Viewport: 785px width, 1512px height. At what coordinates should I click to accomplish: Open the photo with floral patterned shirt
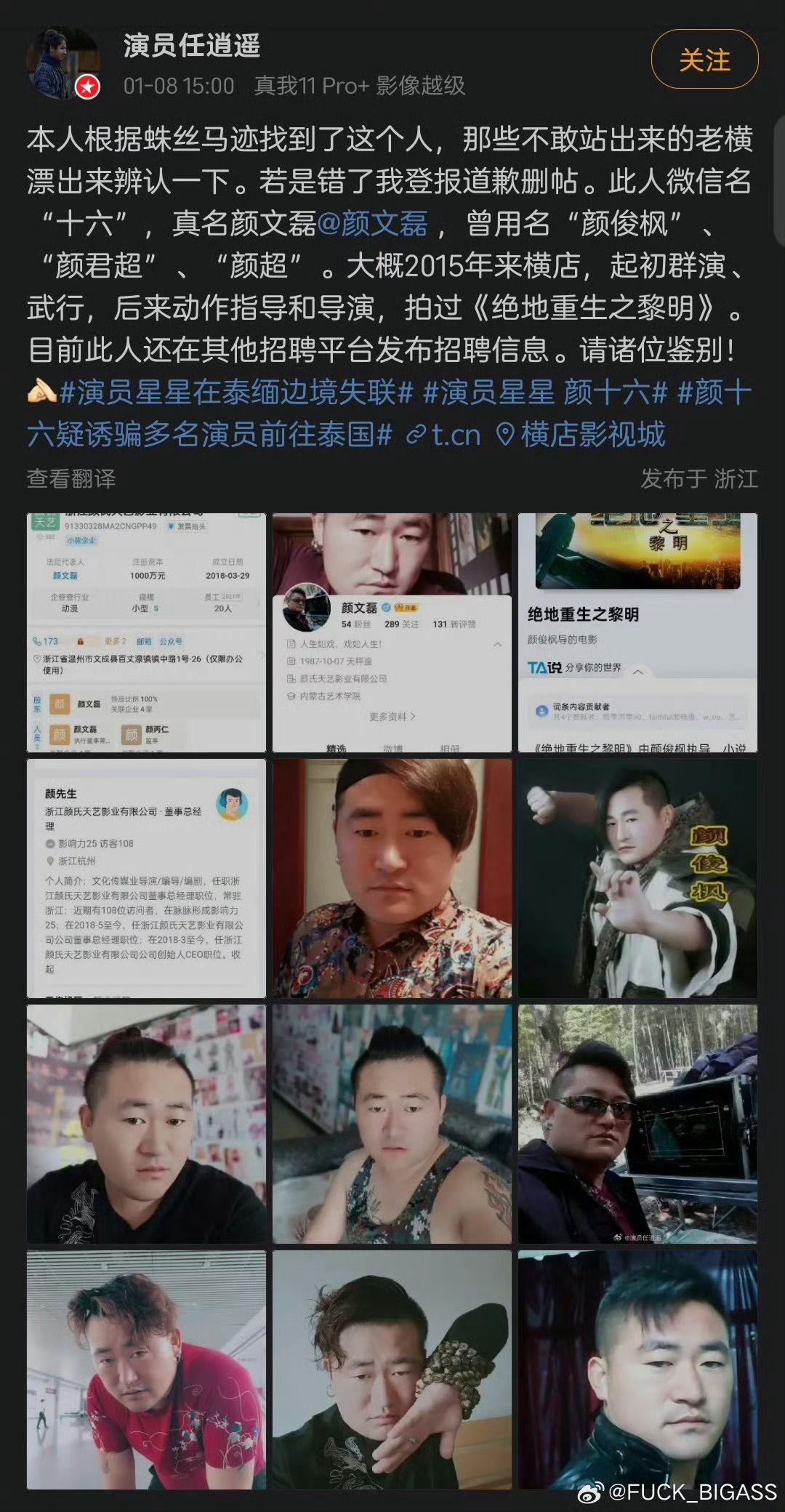click(392, 878)
